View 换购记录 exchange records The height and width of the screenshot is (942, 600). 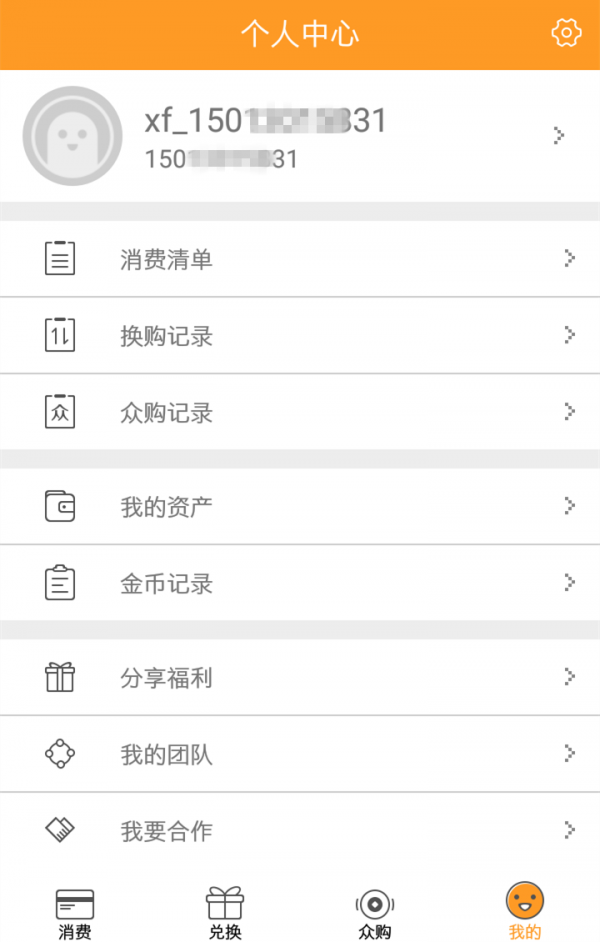click(x=300, y=336)
